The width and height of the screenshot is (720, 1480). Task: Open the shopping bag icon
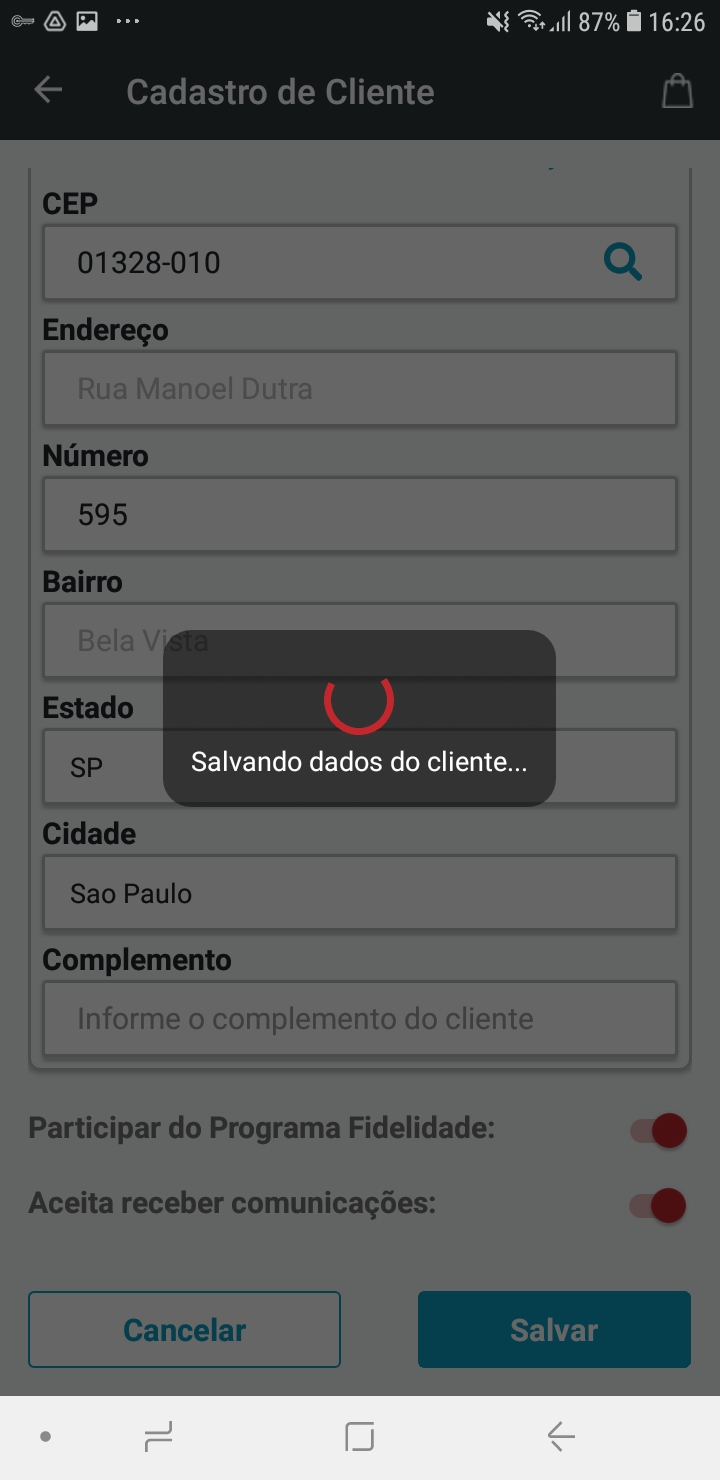677,91
